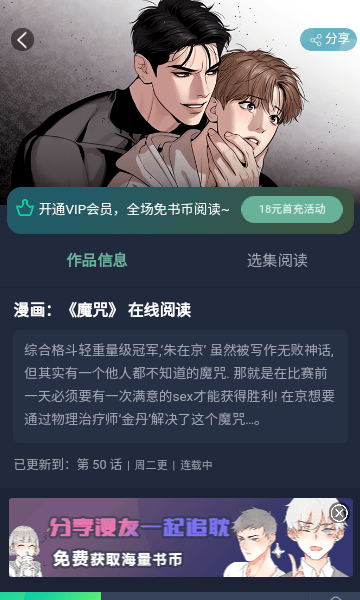The height and width of the screenshot is (600, 360).
Task: Open the 18元首充活动 offer
Action: [292, 209]
